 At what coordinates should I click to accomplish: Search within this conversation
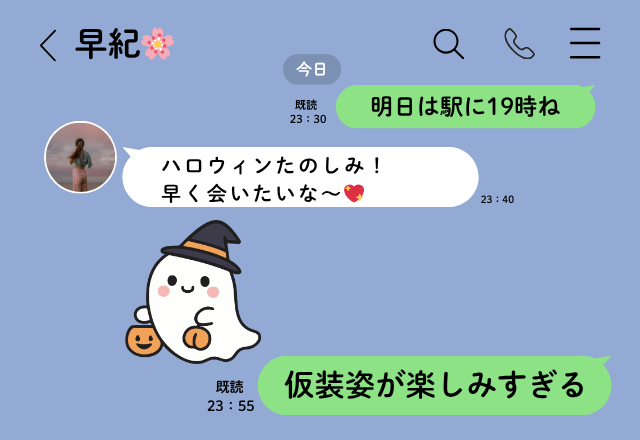tap(448, 43)
